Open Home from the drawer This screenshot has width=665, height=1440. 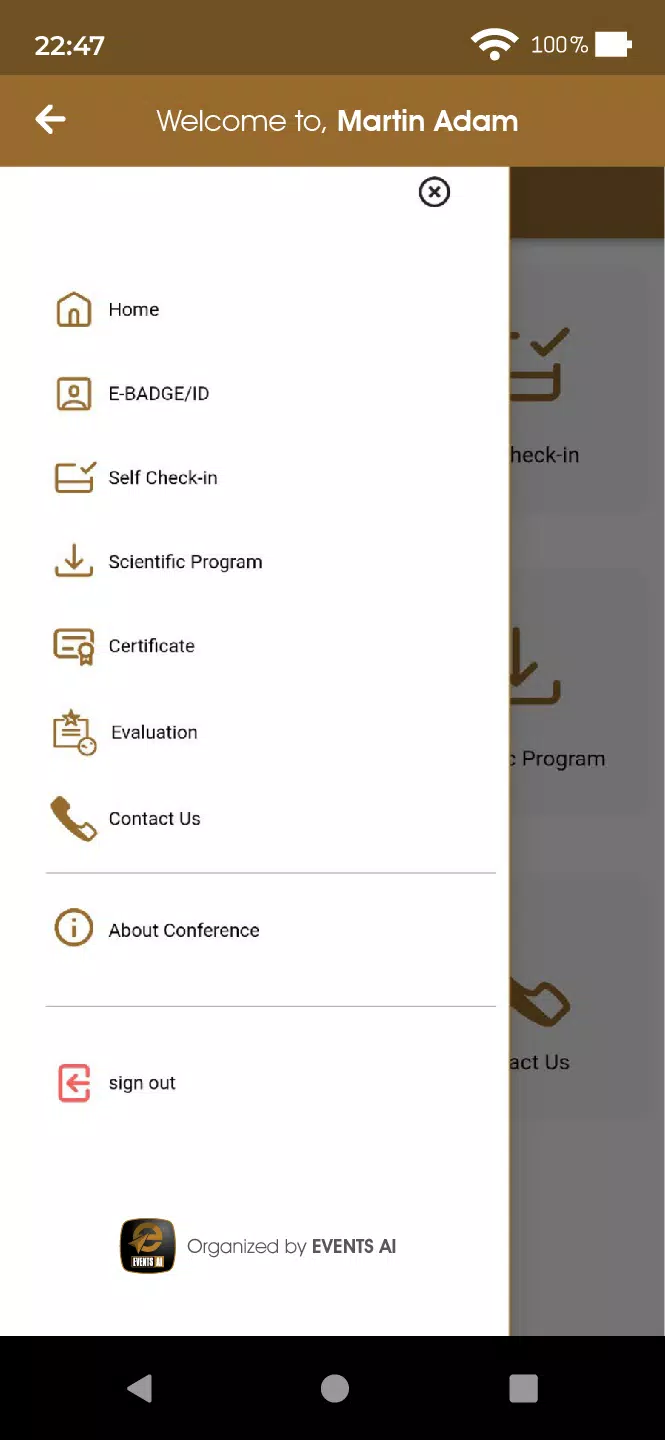pyautogui.click(x=133, y=310)
